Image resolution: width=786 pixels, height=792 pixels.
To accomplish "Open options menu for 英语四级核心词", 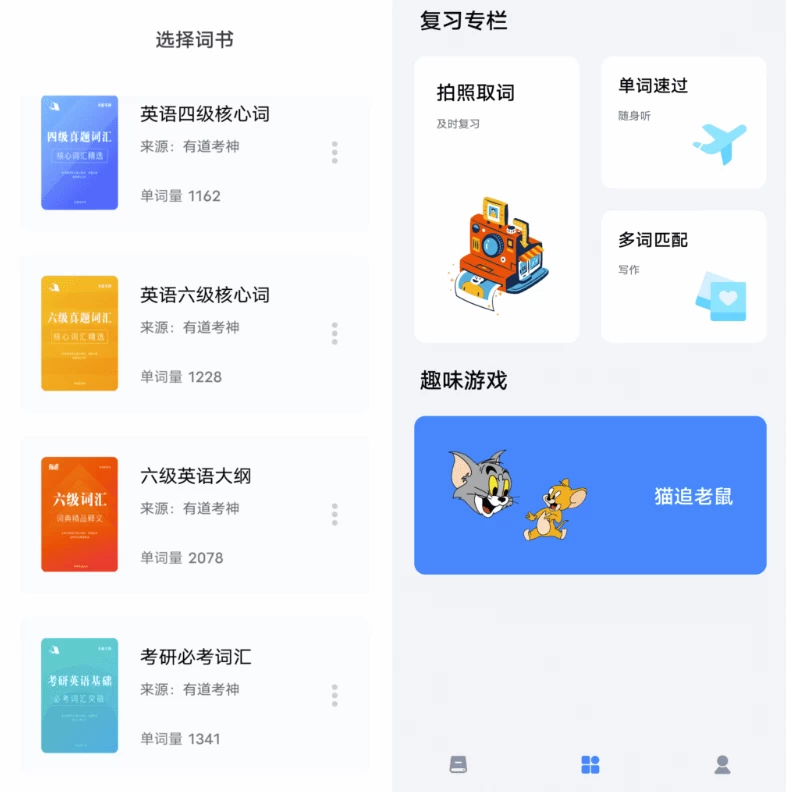I will coord(334,152).
